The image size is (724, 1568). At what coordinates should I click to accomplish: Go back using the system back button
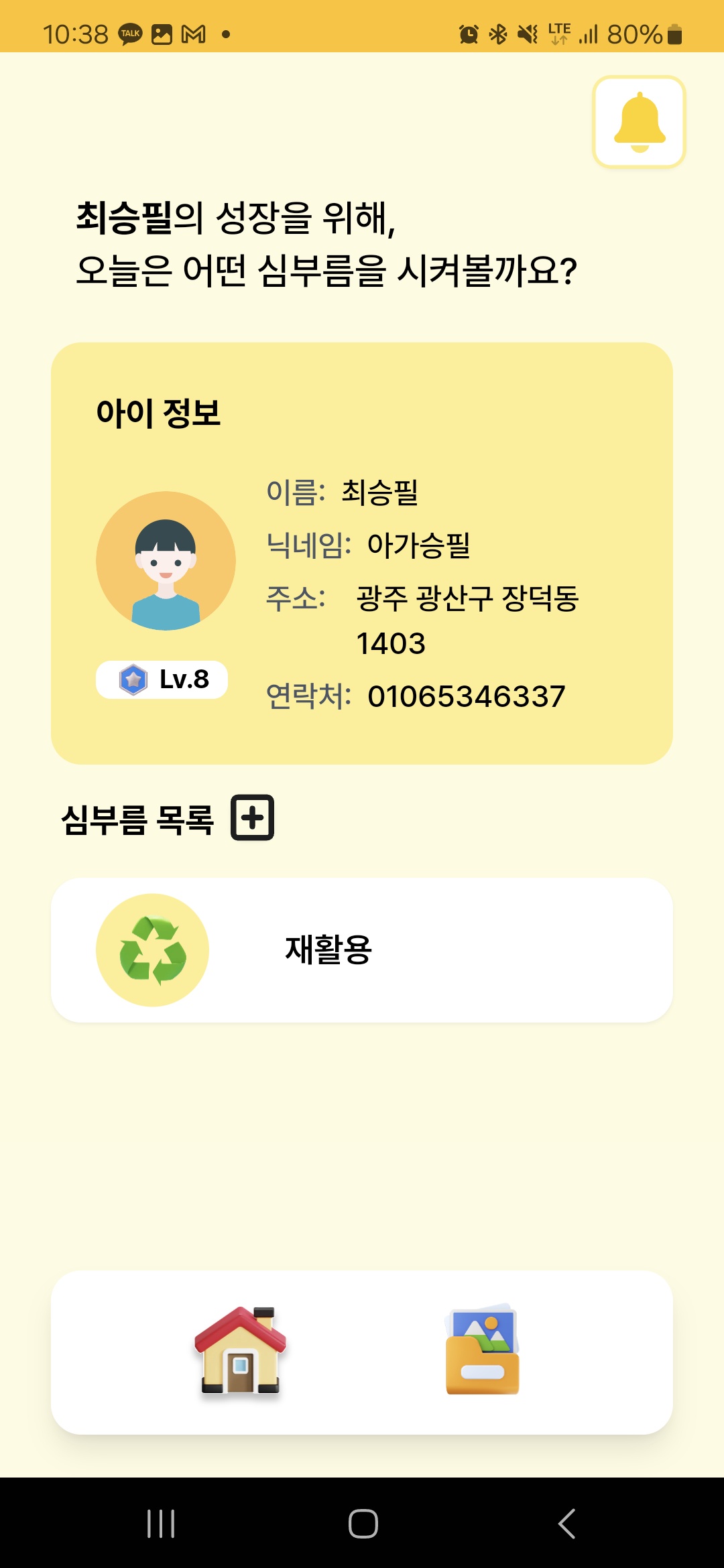point(566,1523)
